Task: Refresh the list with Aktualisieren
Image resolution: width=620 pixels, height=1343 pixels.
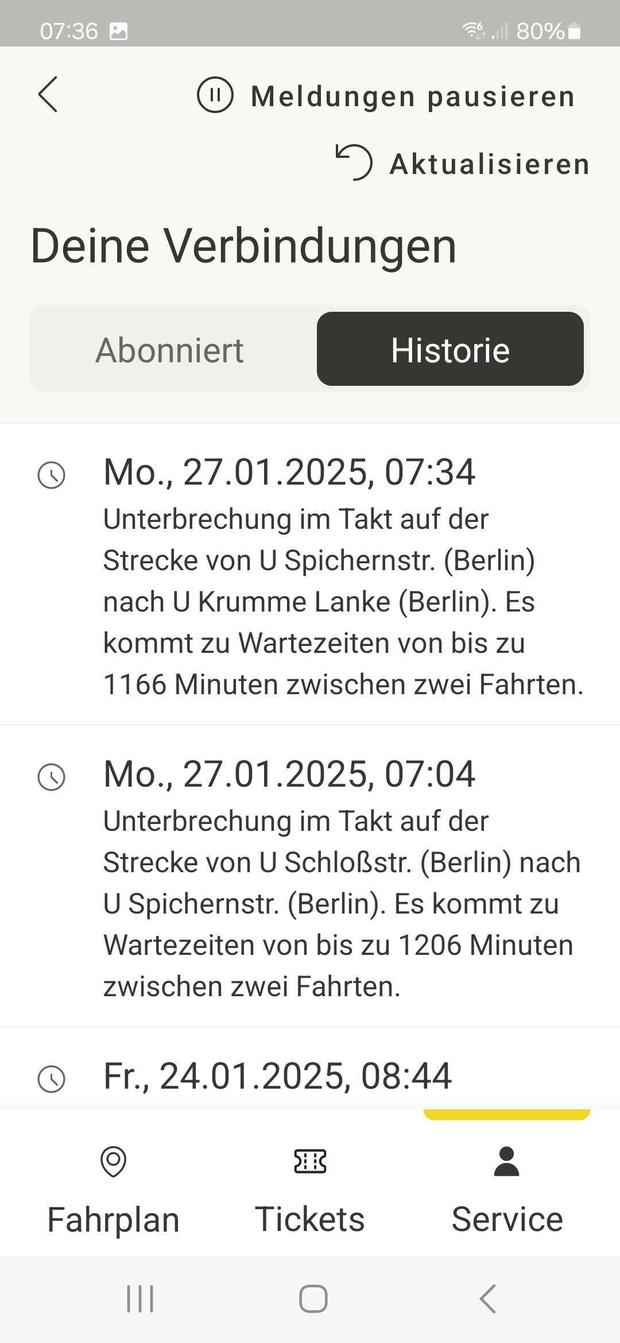Action: coord(462,163)
